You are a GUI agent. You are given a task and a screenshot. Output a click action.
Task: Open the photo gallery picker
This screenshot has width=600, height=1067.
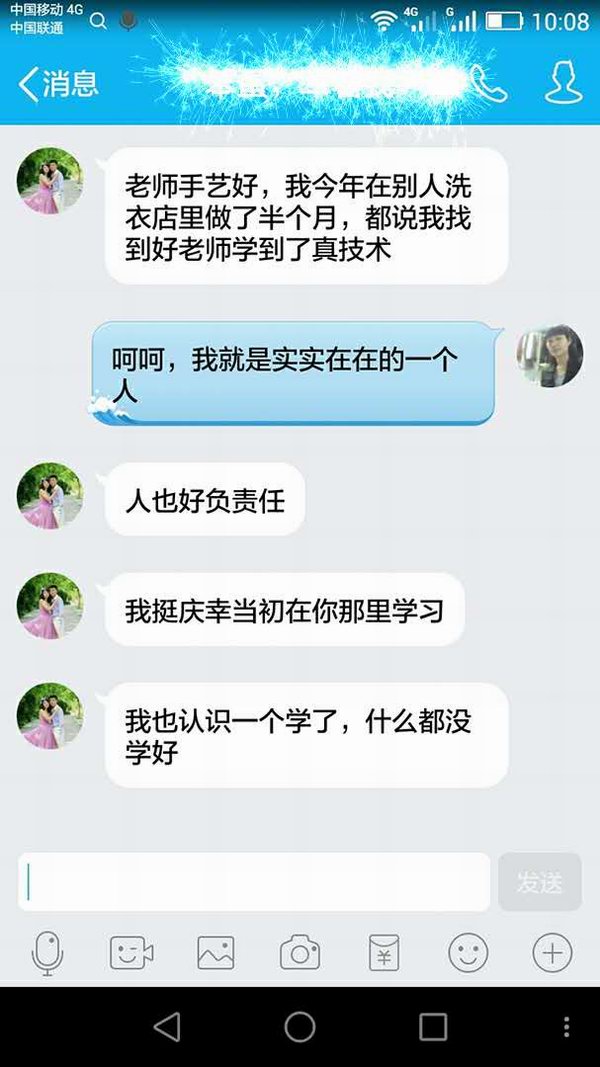click(215, 953)
